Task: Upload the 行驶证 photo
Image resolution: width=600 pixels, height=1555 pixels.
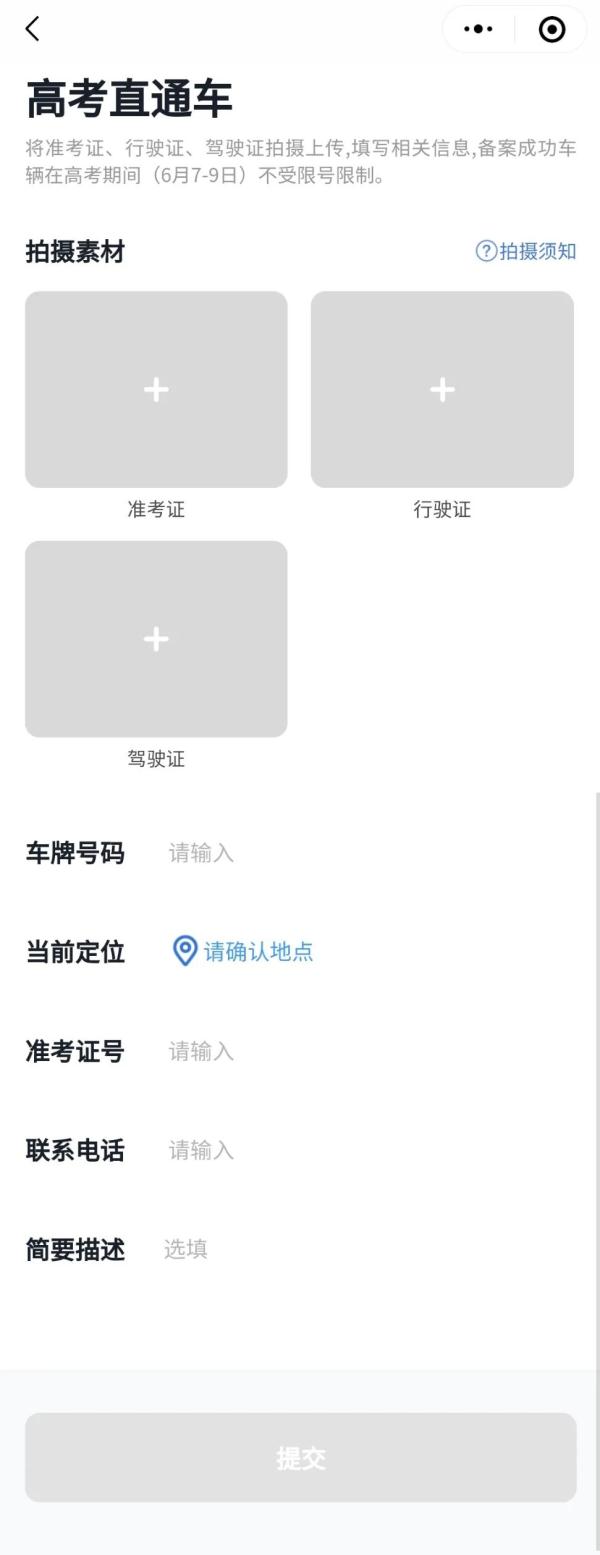Action: 442,389
